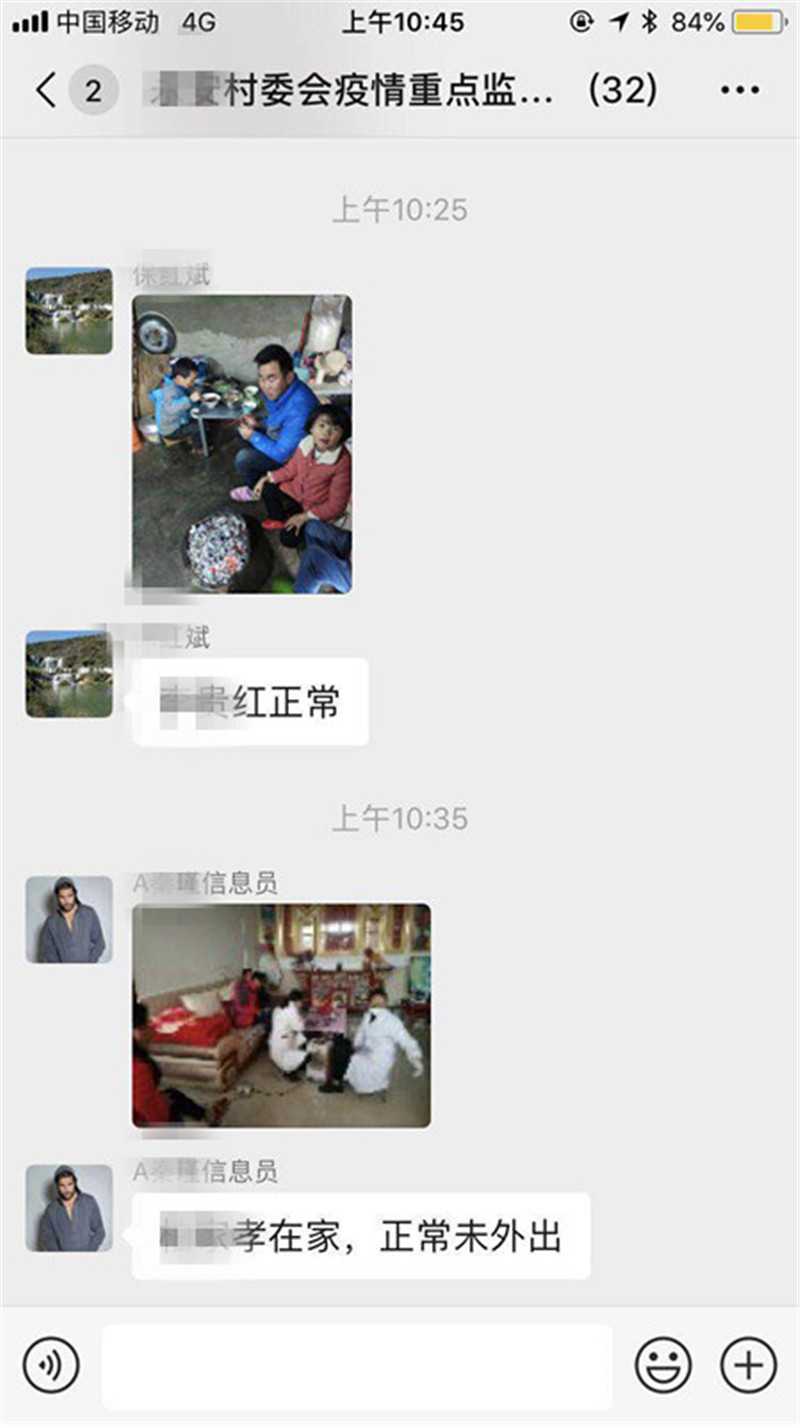Open the photo with white-coat visitors
Viewport: 800px width, 1425px height.
tap(282, 1015)
